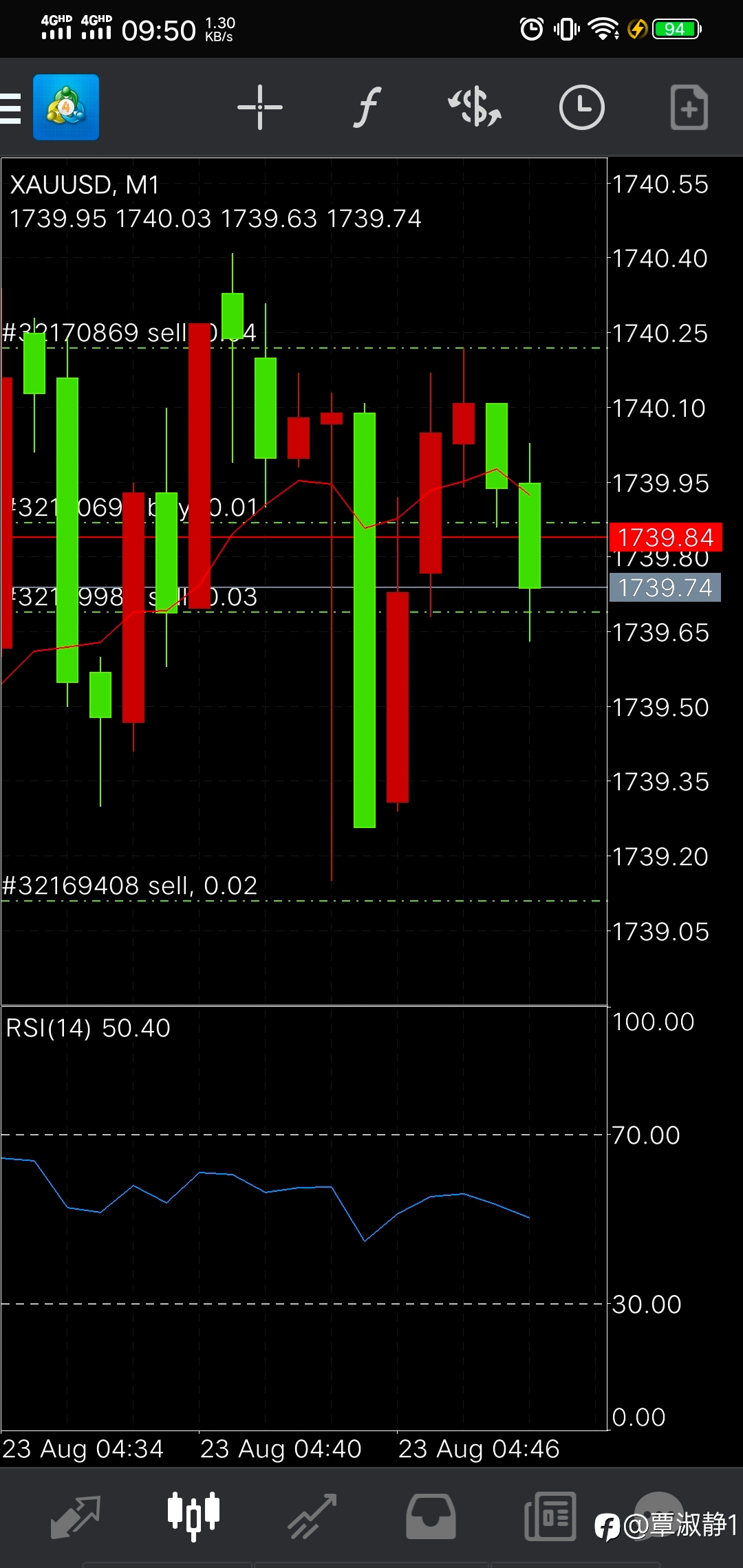Open the indicators list
The width and height of the screenshot is (743, 1568).
[367, 108]
